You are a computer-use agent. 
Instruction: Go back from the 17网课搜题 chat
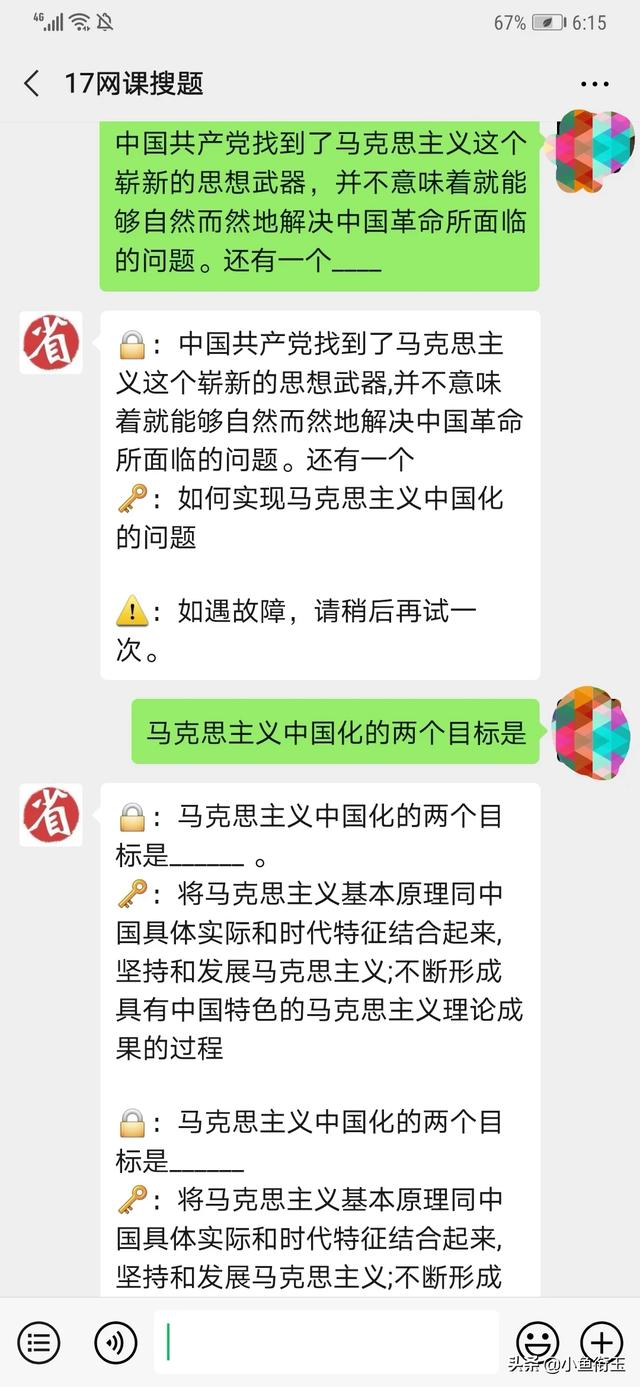(x=32, y=83)
